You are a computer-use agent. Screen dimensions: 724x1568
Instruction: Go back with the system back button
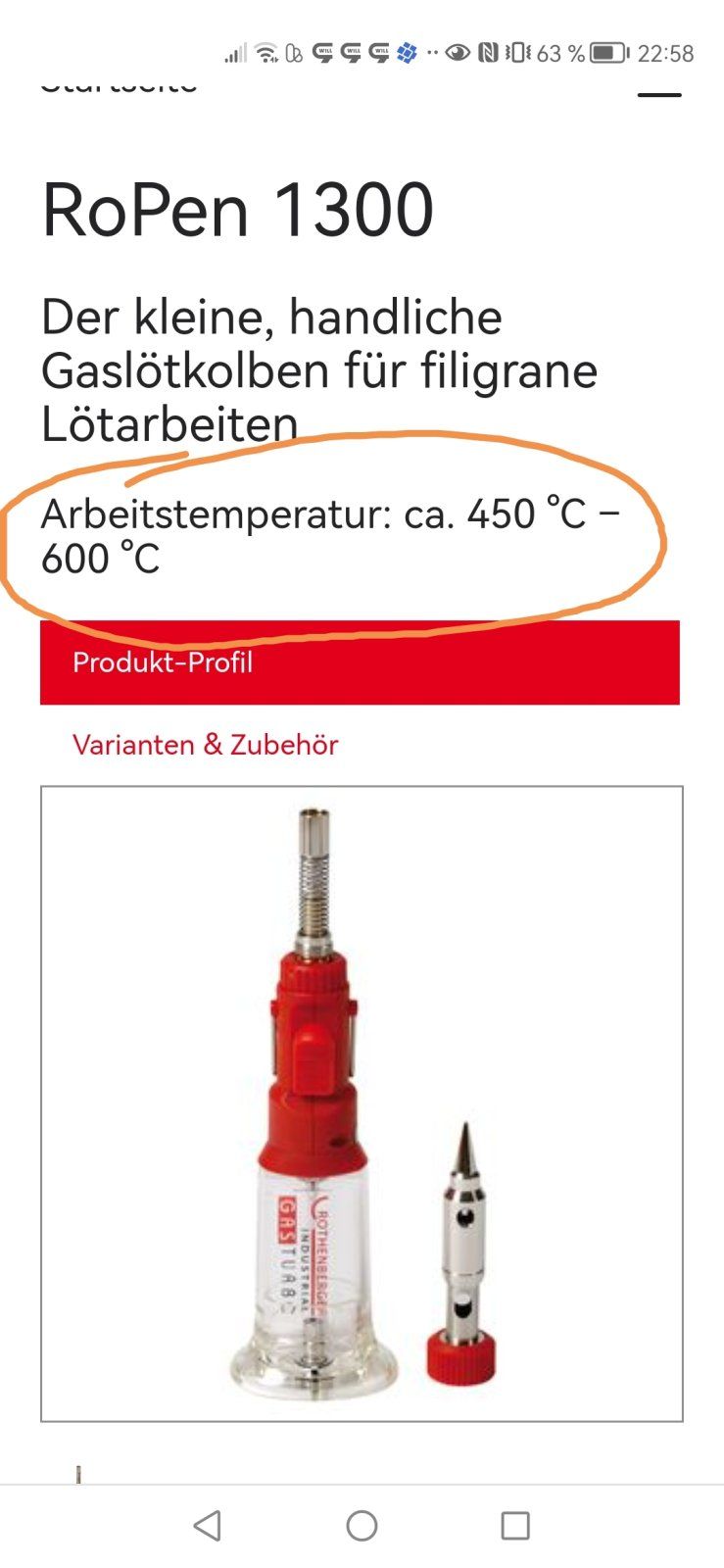tap(207, 1525)
